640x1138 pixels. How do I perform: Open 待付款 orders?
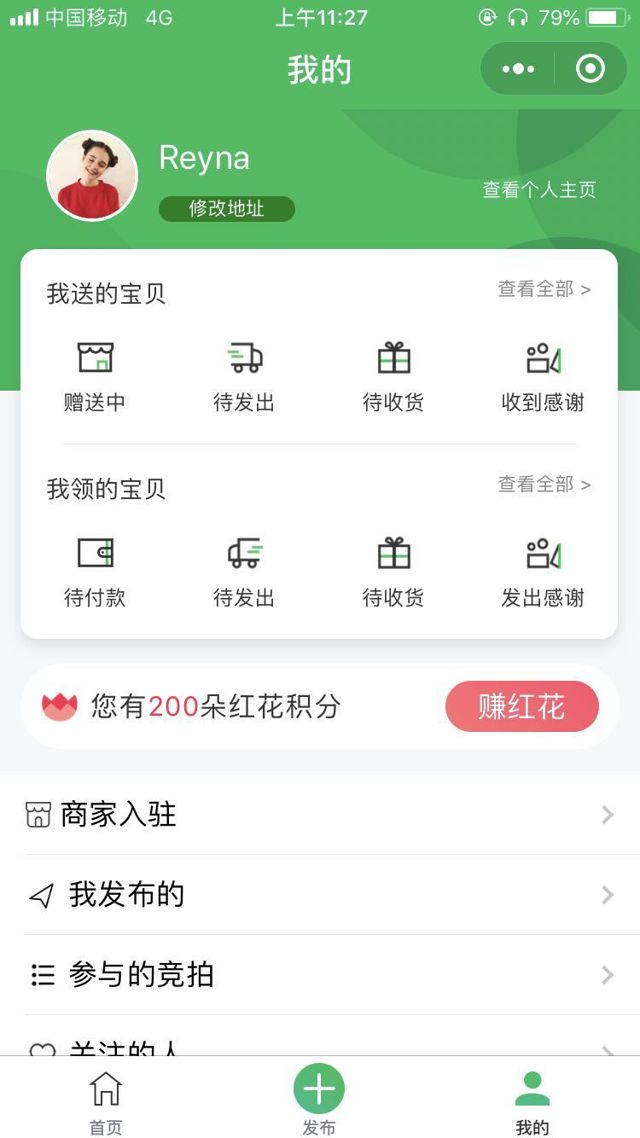[x=95, y=572]
